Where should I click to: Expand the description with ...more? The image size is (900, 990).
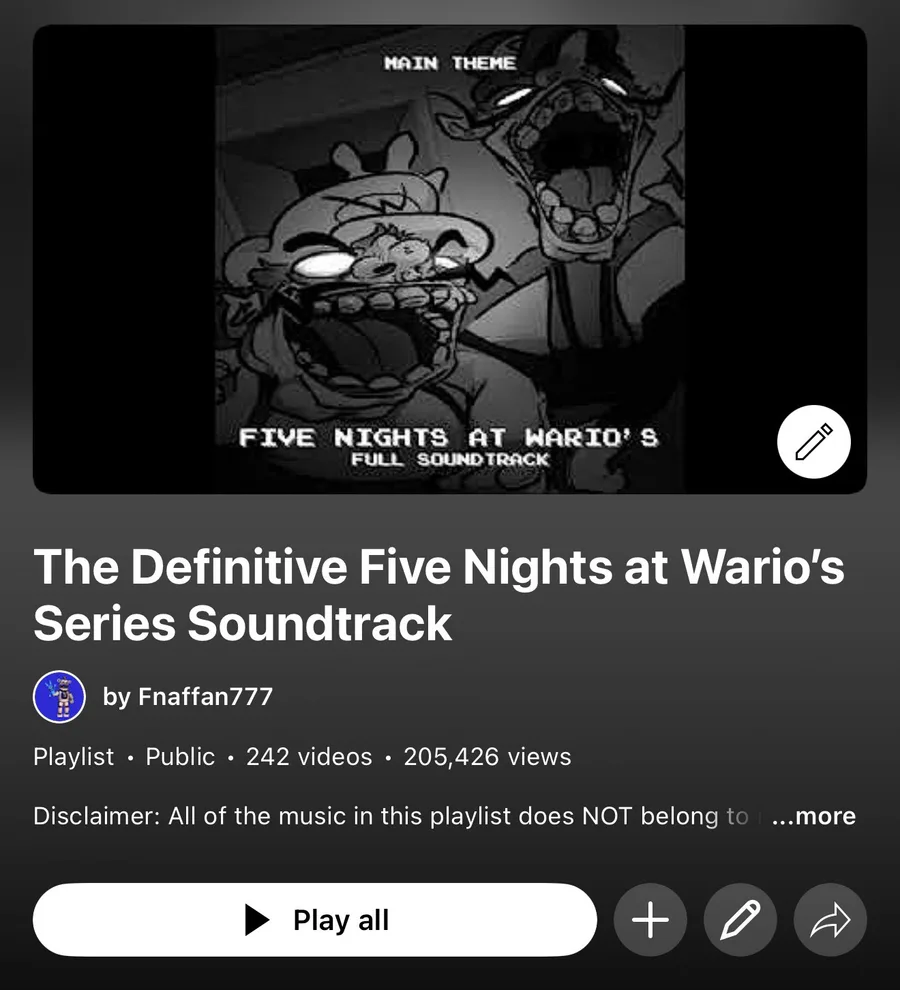click(814, 816)
